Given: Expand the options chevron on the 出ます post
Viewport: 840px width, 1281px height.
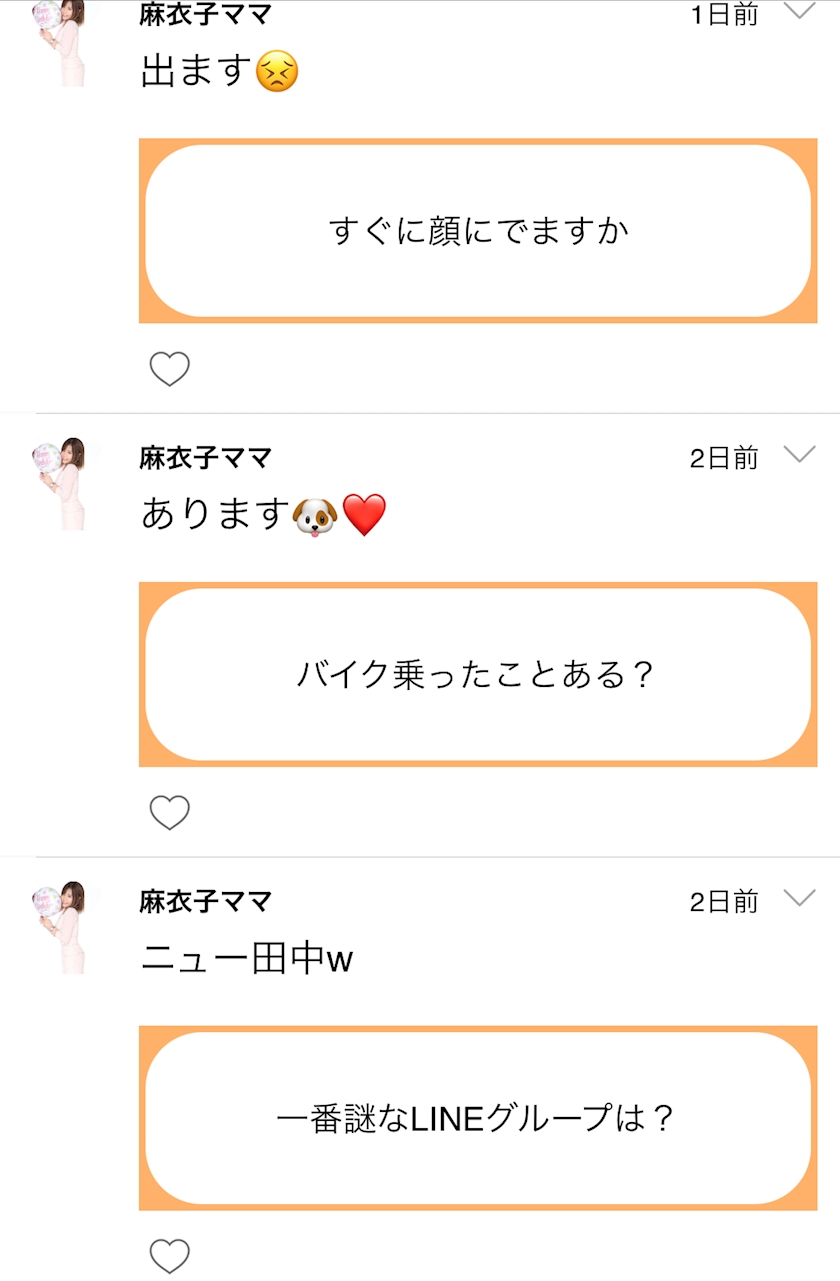Looking at the screenshot, I should click(799, 12).
